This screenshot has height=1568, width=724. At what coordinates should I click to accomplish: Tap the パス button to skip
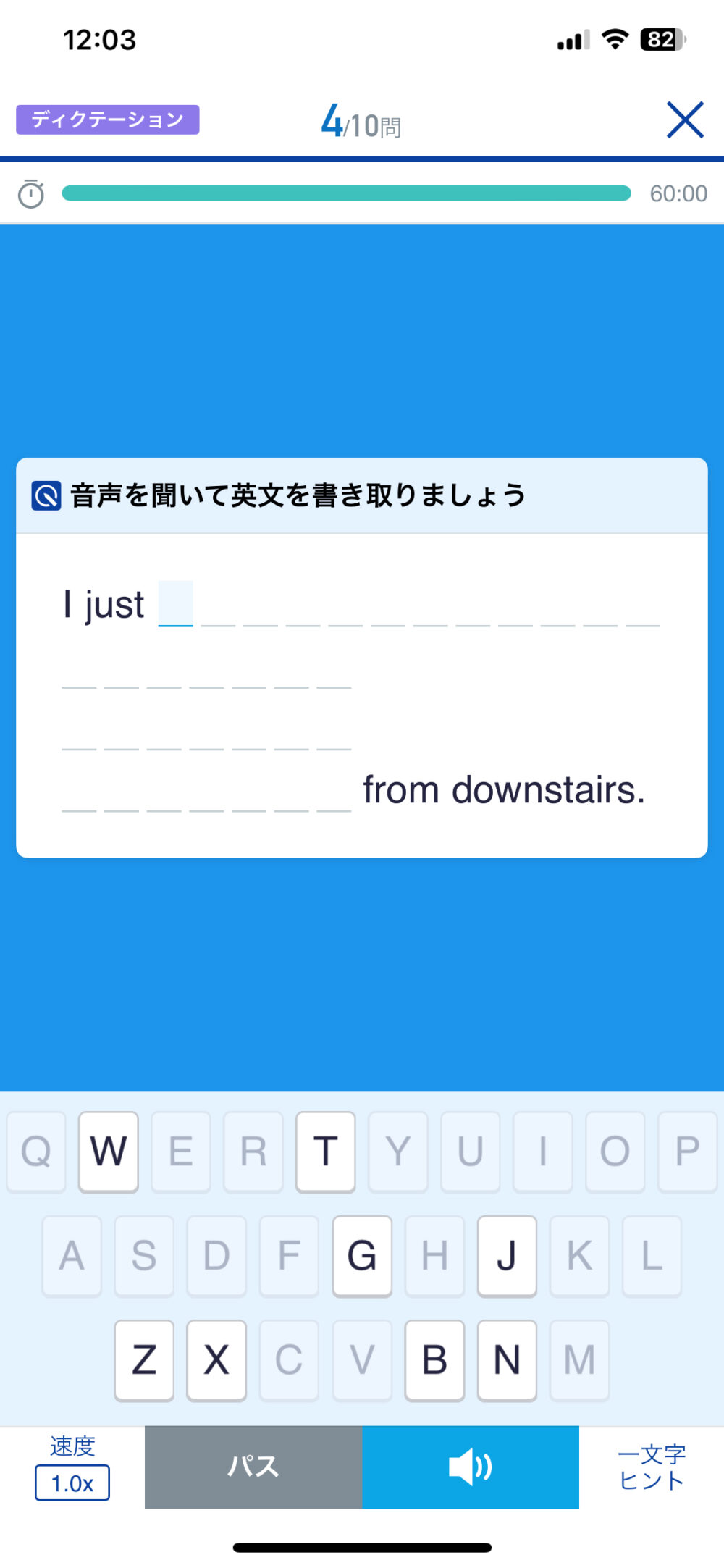click(x=253, y=1467)
